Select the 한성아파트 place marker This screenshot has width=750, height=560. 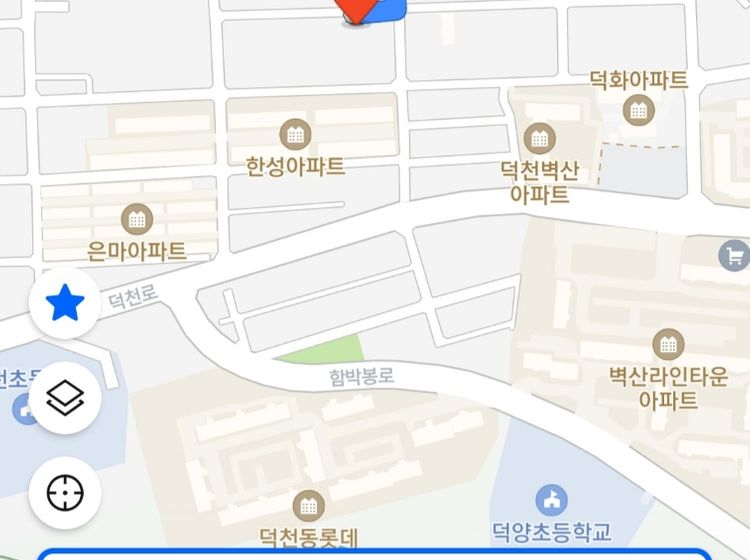tap(295, 134)
